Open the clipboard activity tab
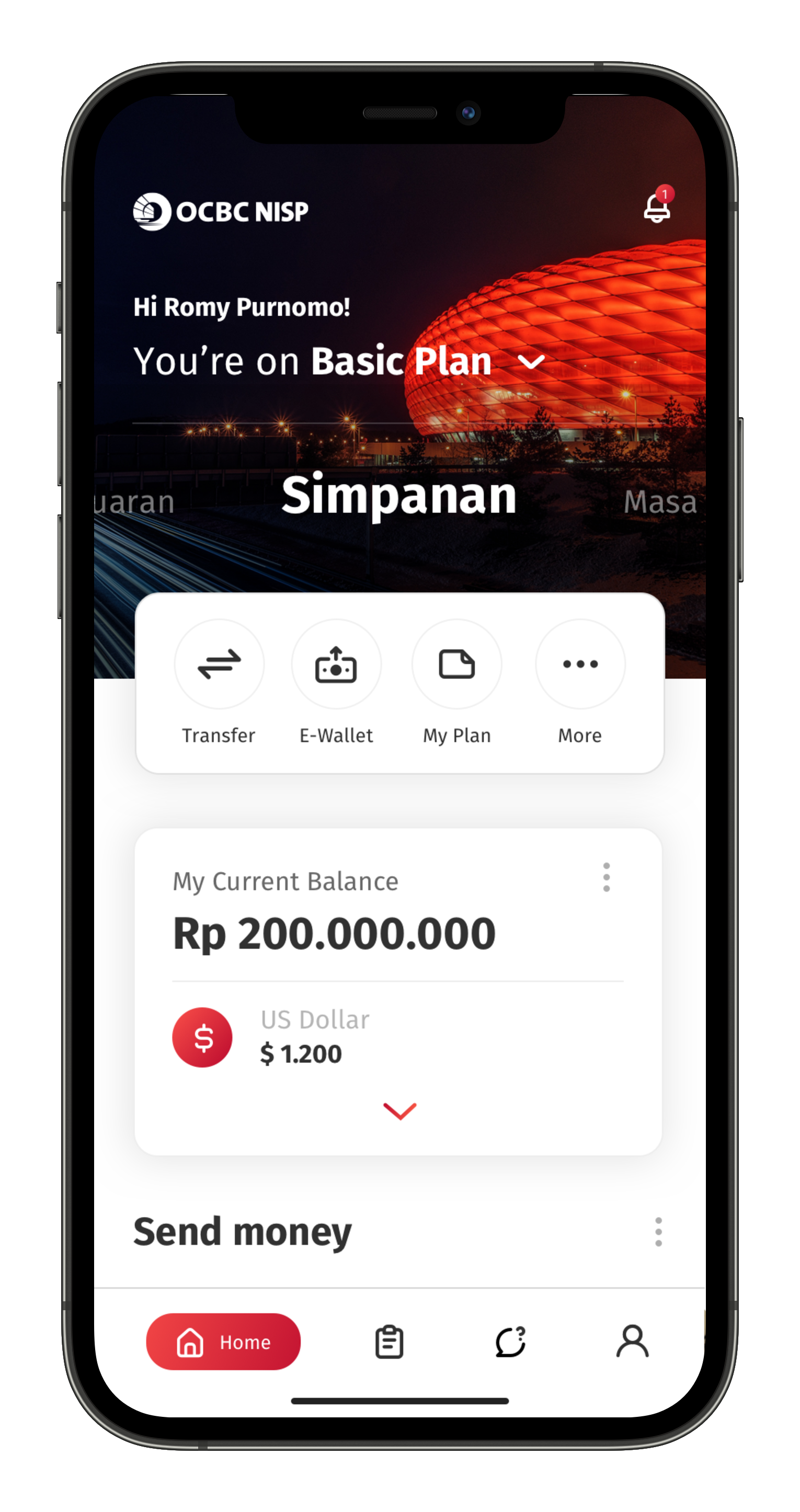800x1512 pixels. 389,1342
